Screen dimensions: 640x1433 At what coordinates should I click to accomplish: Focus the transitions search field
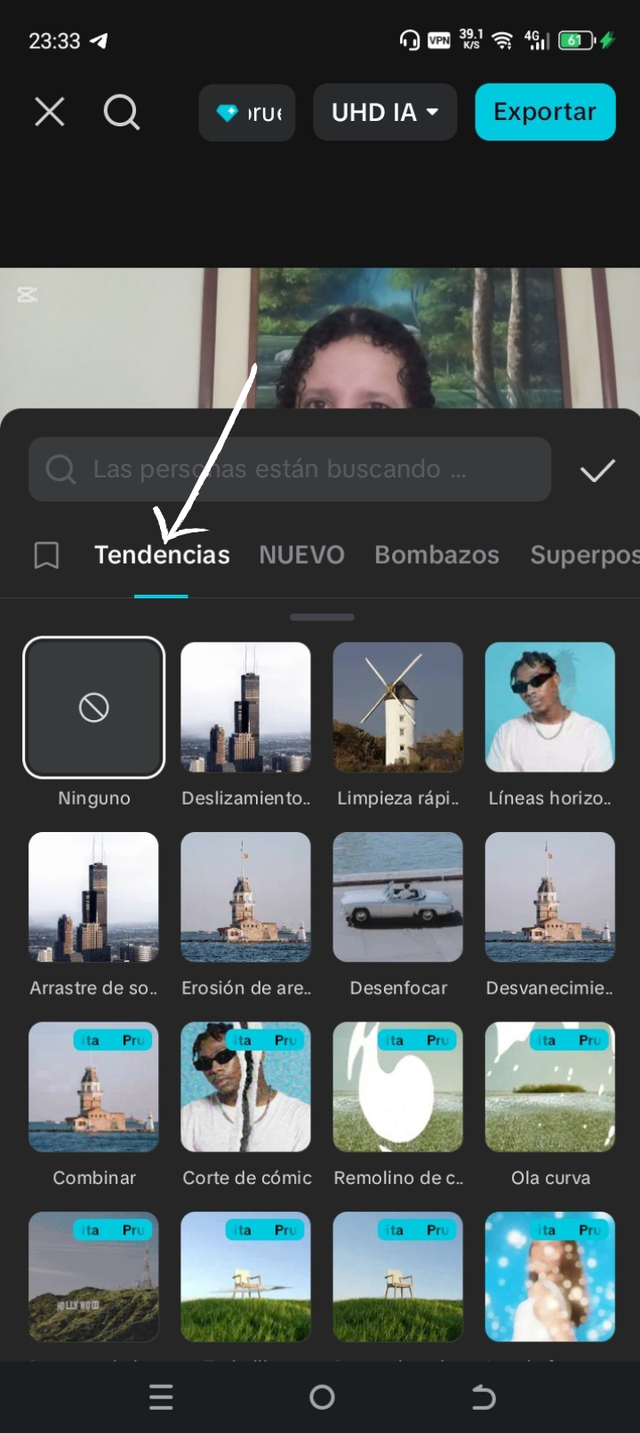click(x=290, y=469)
